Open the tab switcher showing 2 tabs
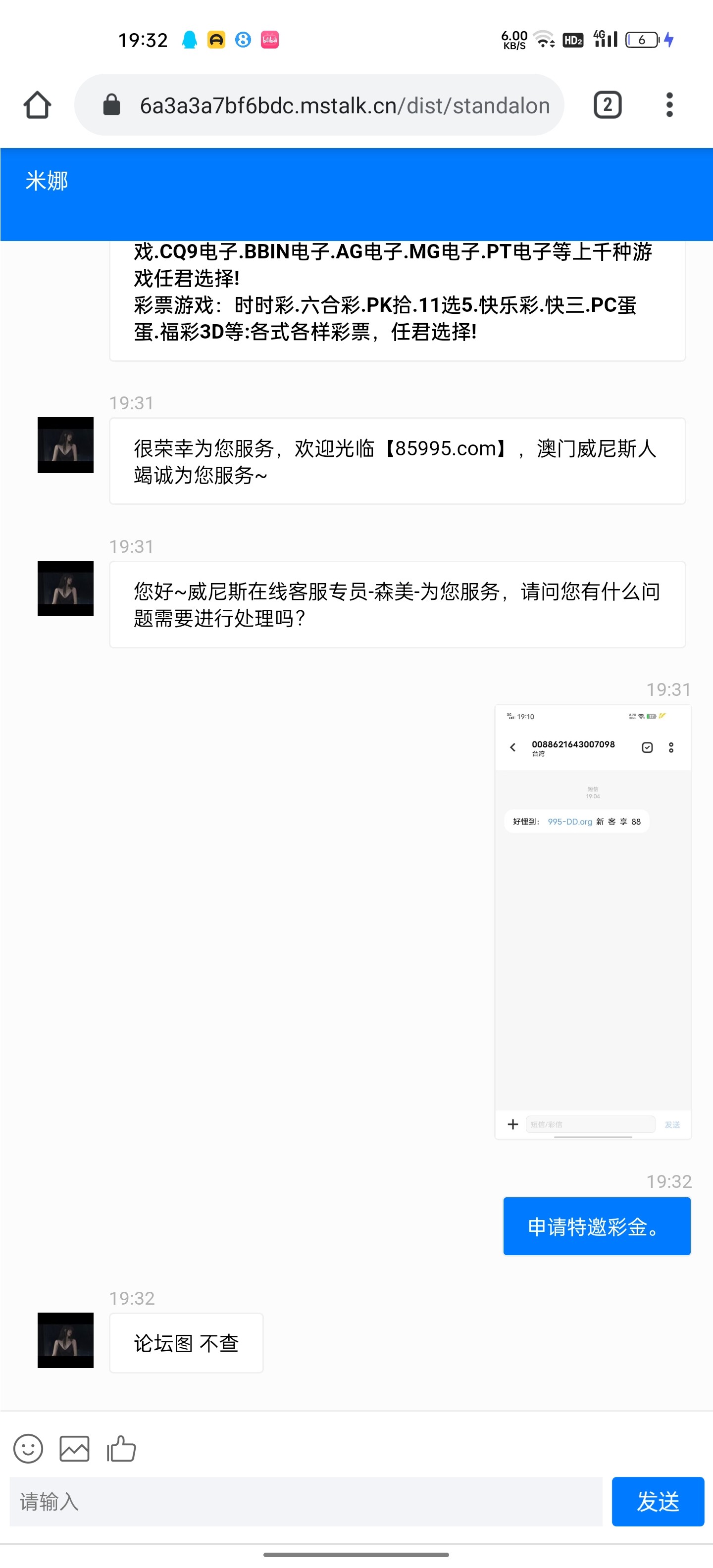The height and width of the screenshot is (1568, 713). [607, 105]
